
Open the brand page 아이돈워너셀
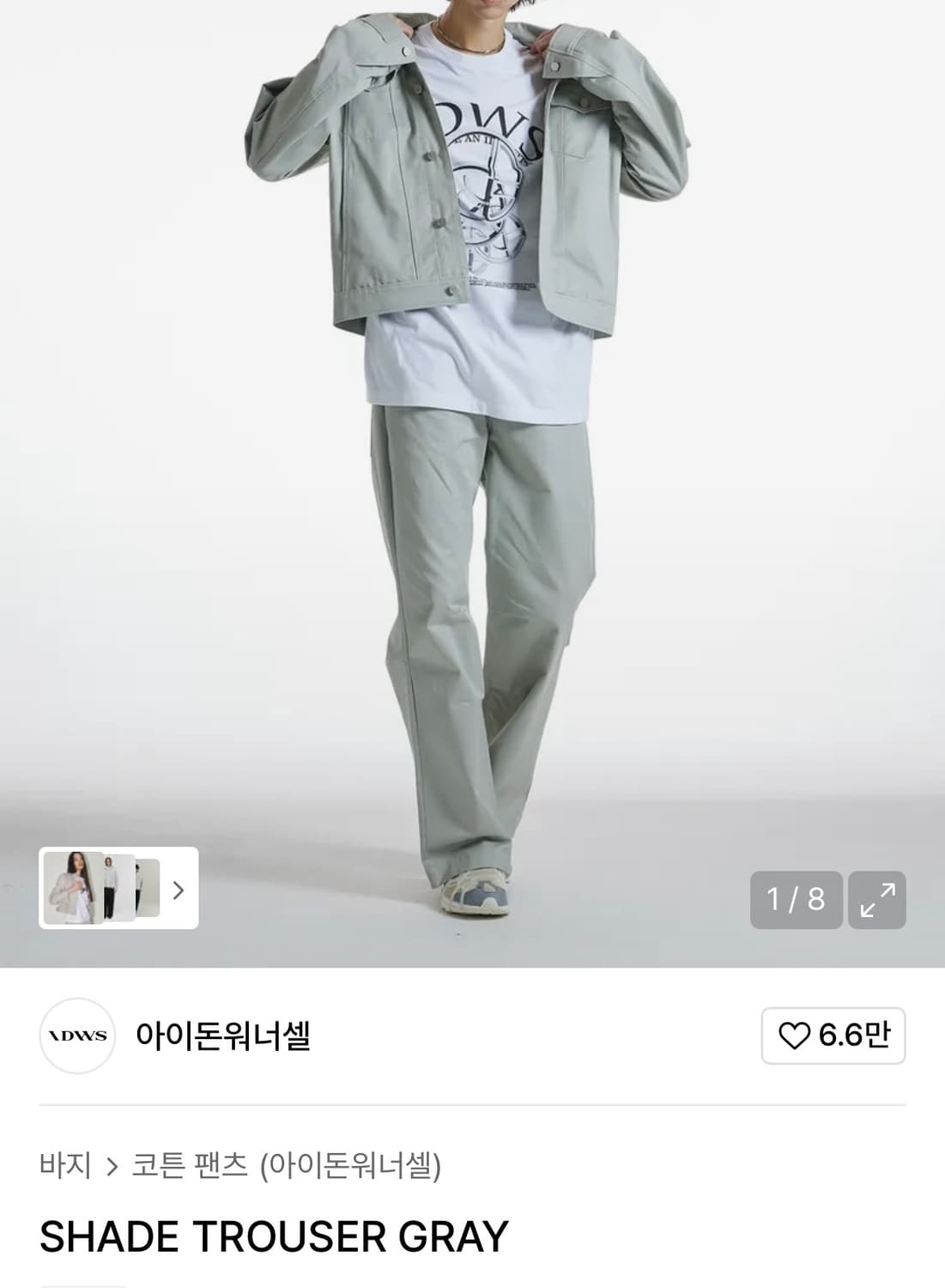tap(222, 1036)
